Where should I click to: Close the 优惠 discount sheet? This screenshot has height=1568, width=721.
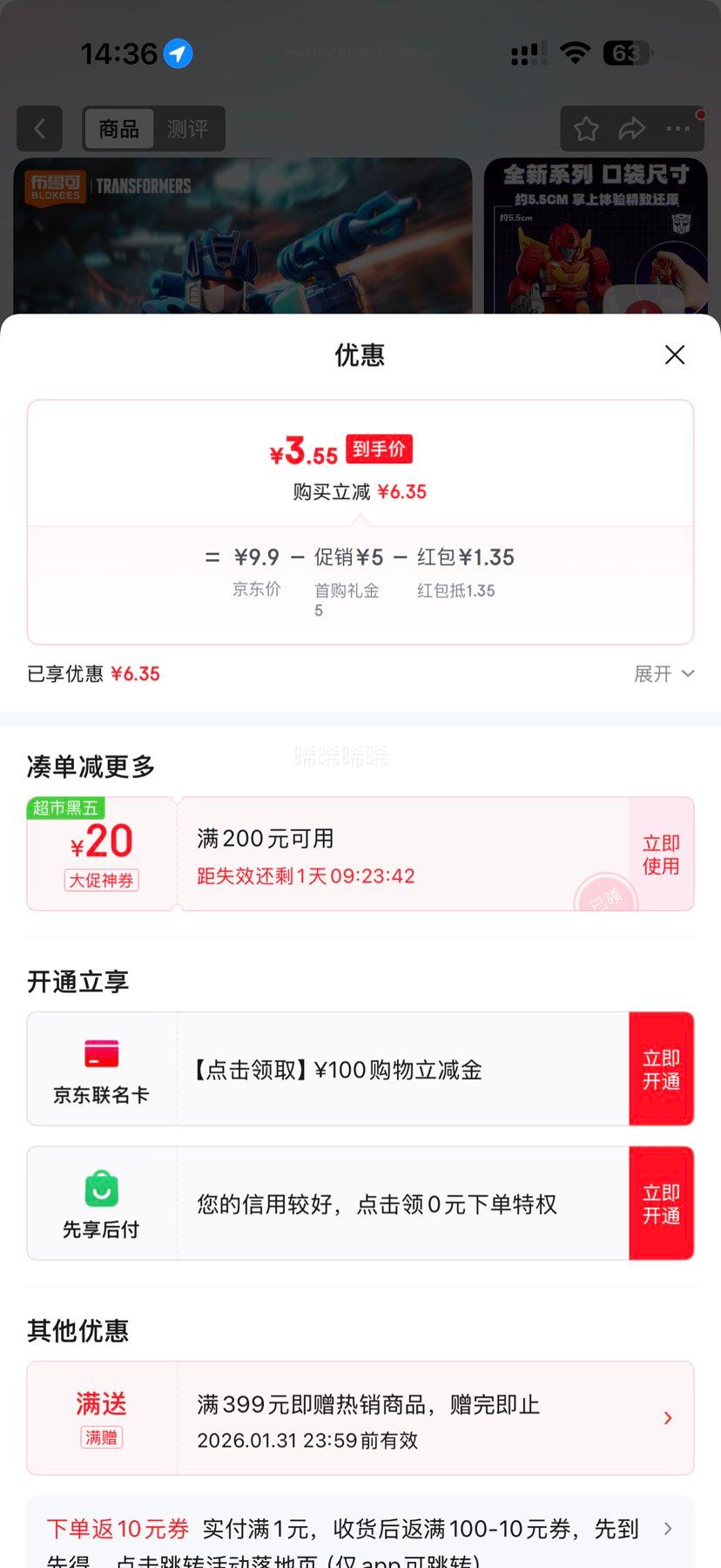tap(675, 355)
